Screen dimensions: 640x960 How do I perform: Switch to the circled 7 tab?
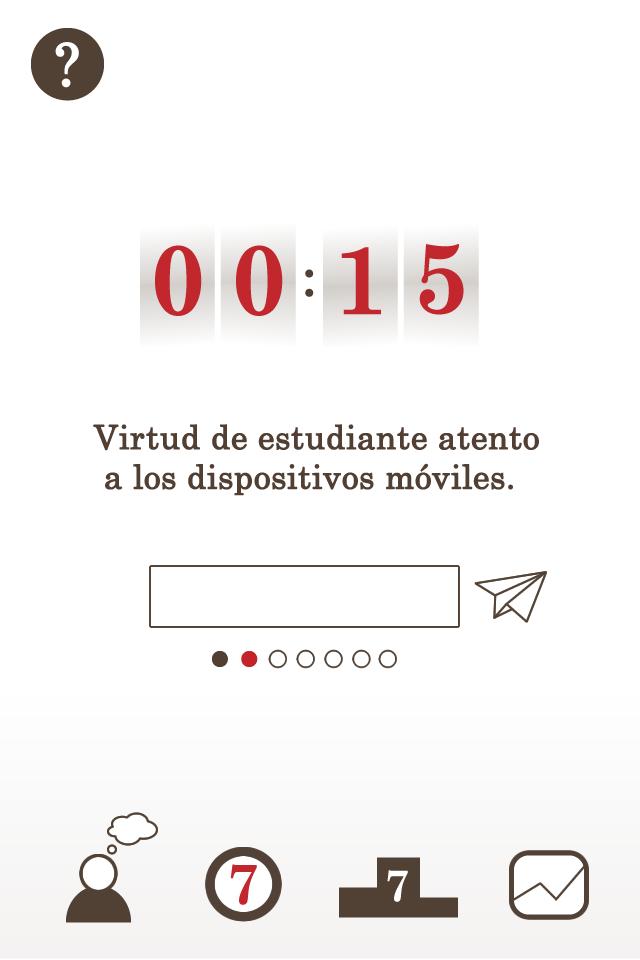pos(243,884)
